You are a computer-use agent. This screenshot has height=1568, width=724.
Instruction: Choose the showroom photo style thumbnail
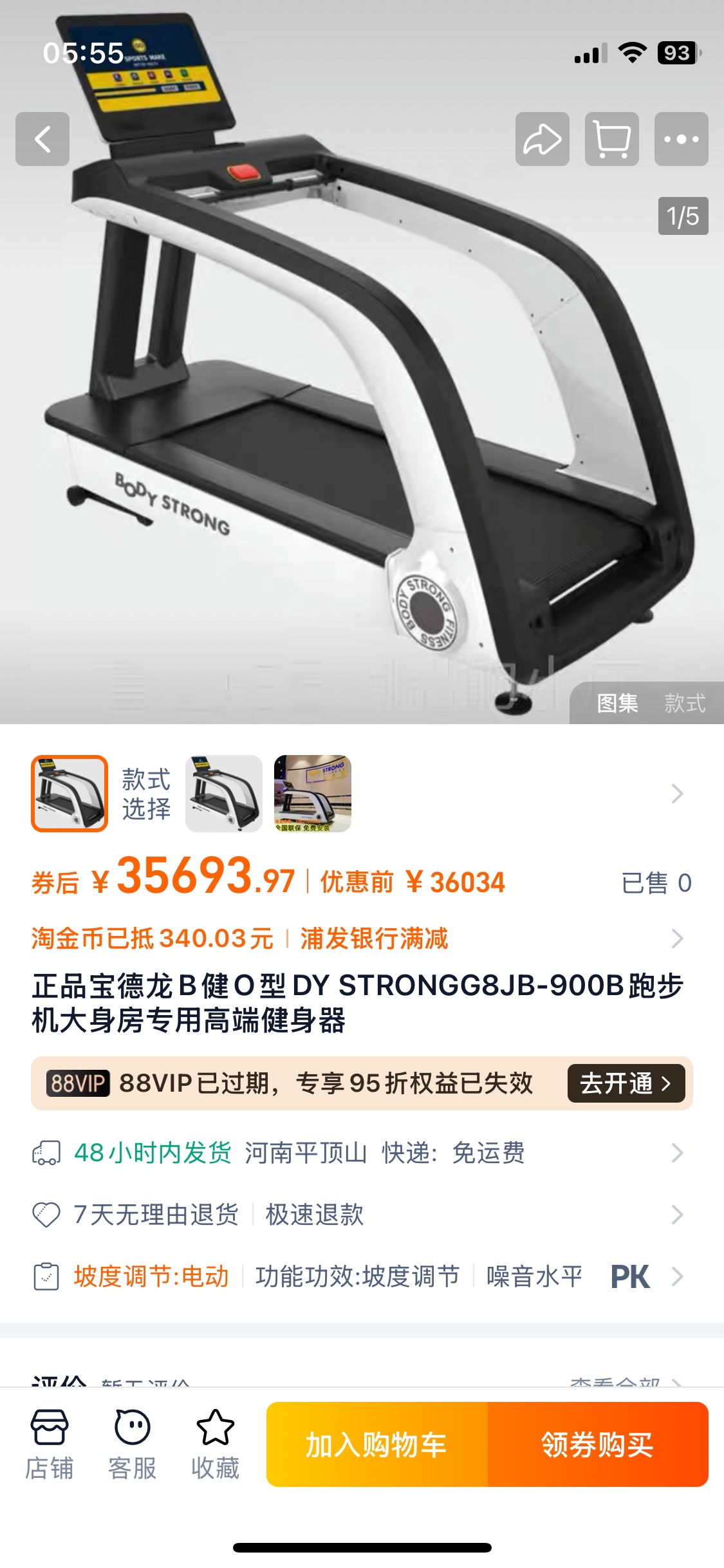[313, 793]
